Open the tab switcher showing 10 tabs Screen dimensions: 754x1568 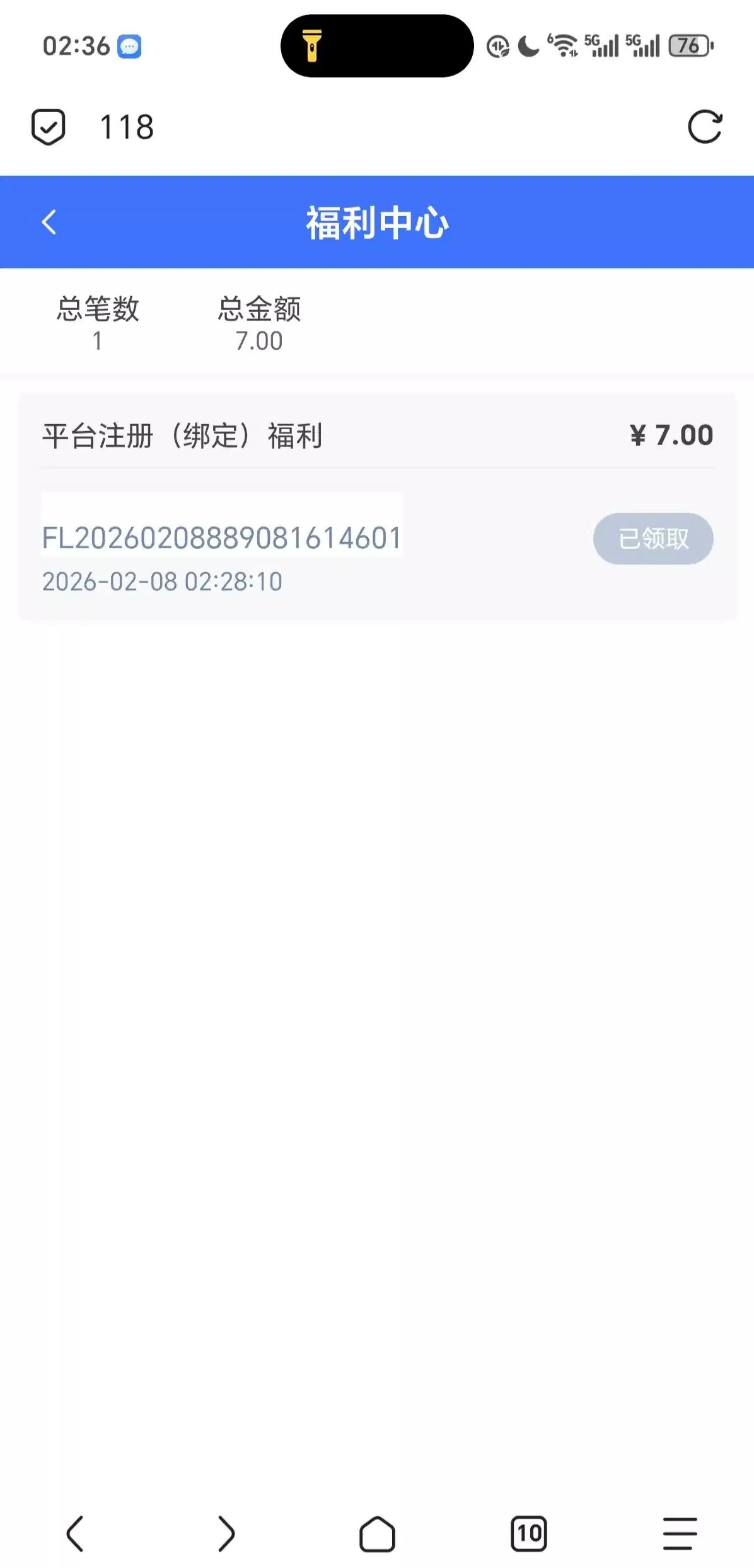(x=528, y=1533)
